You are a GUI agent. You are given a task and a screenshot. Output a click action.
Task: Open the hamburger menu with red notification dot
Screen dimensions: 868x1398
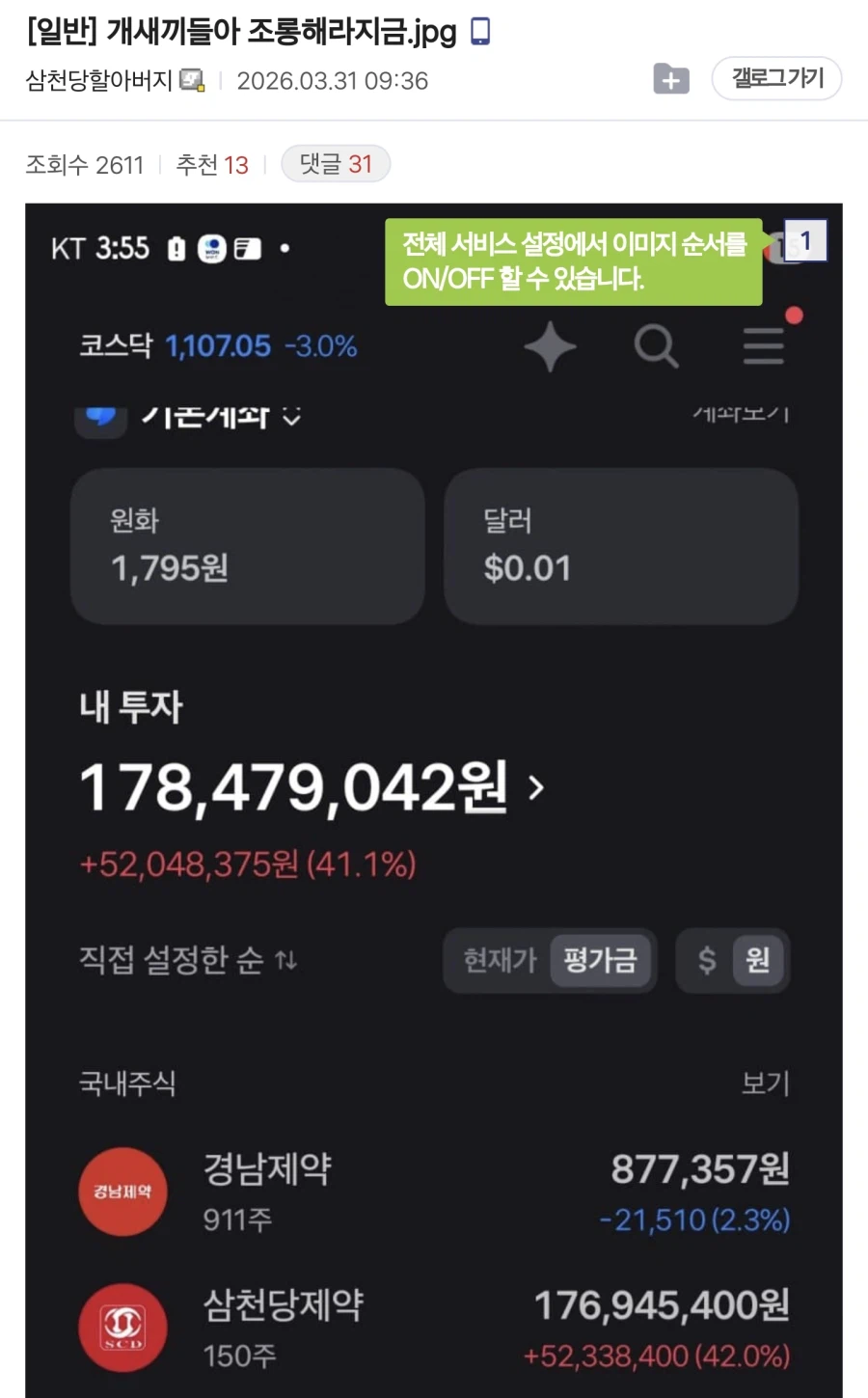click(x=763, y=346)
